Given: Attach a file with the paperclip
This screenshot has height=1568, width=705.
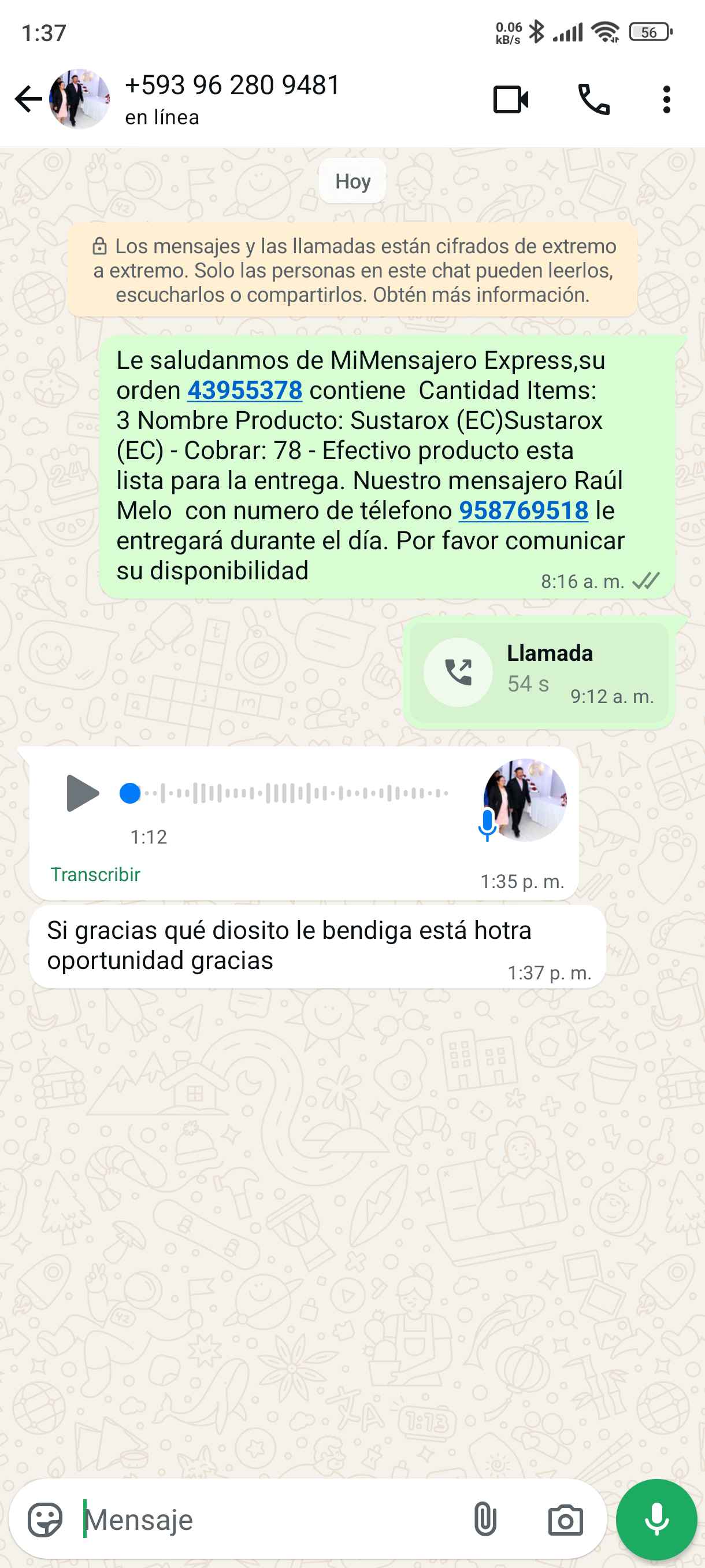Looking at the screenshot, I should (485, 1519).
